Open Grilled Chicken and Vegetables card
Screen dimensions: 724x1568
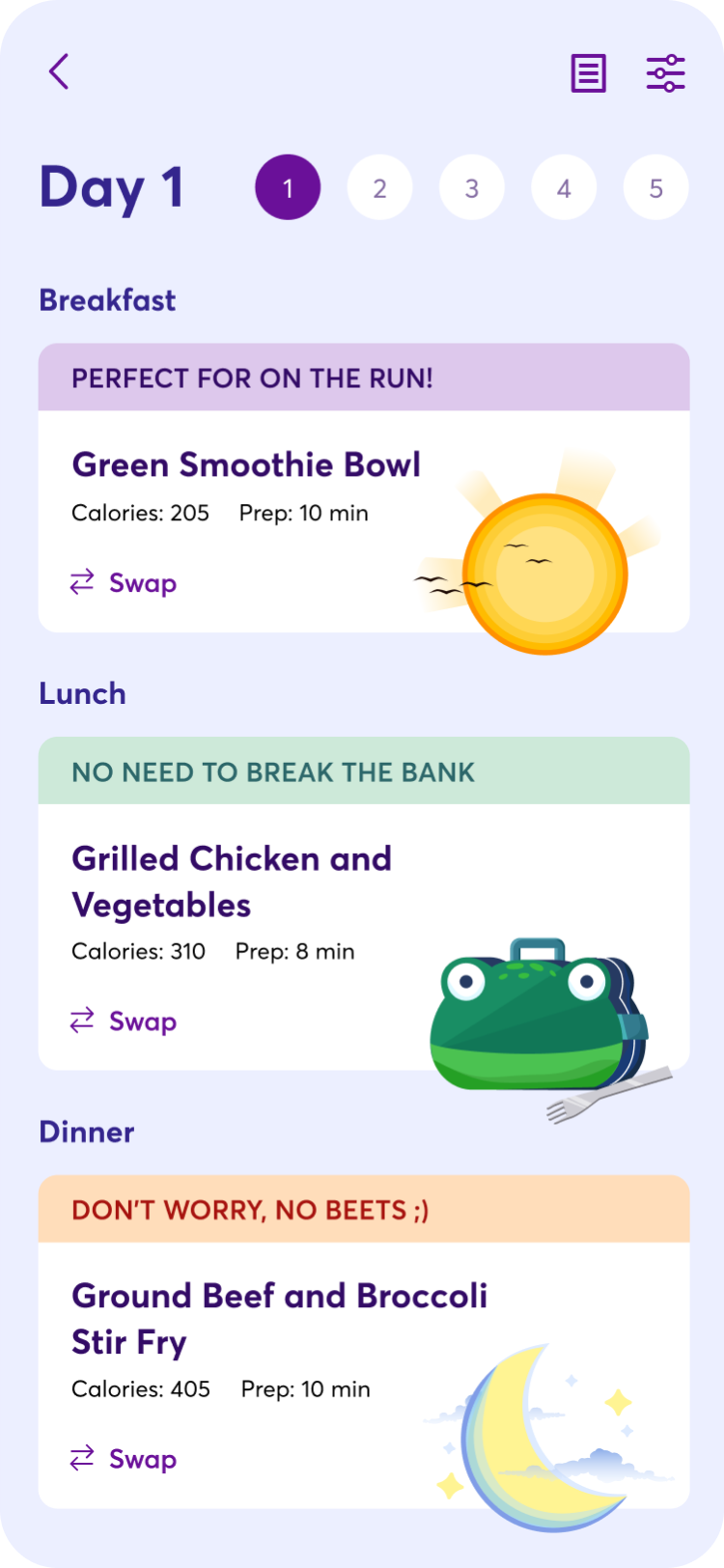pos(364,904)
